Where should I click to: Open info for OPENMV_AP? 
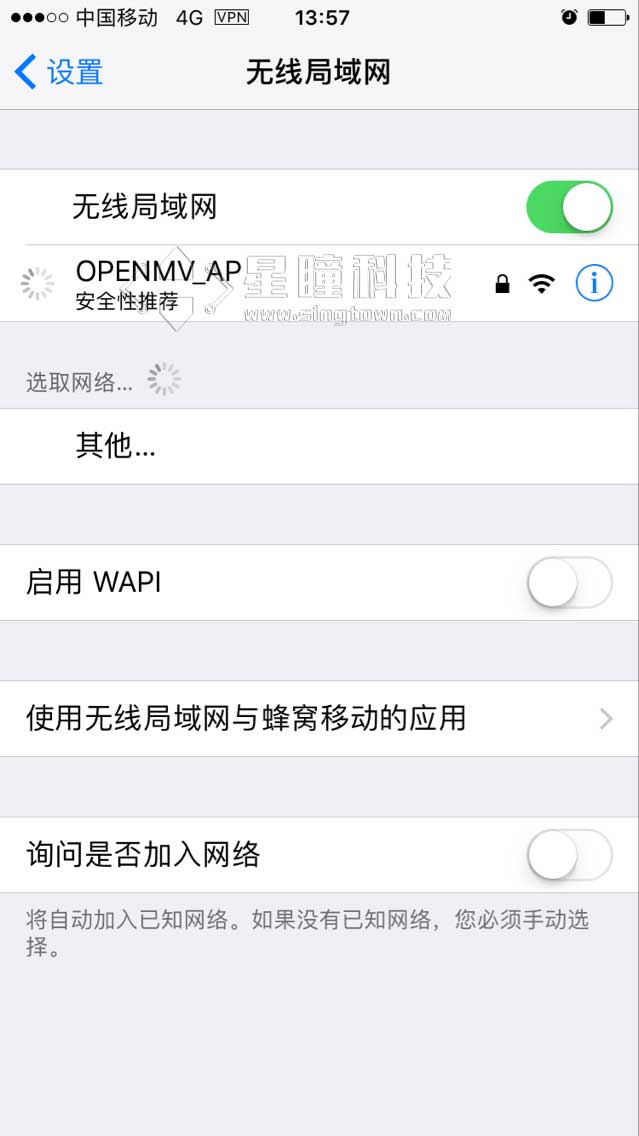coord(594,283)
